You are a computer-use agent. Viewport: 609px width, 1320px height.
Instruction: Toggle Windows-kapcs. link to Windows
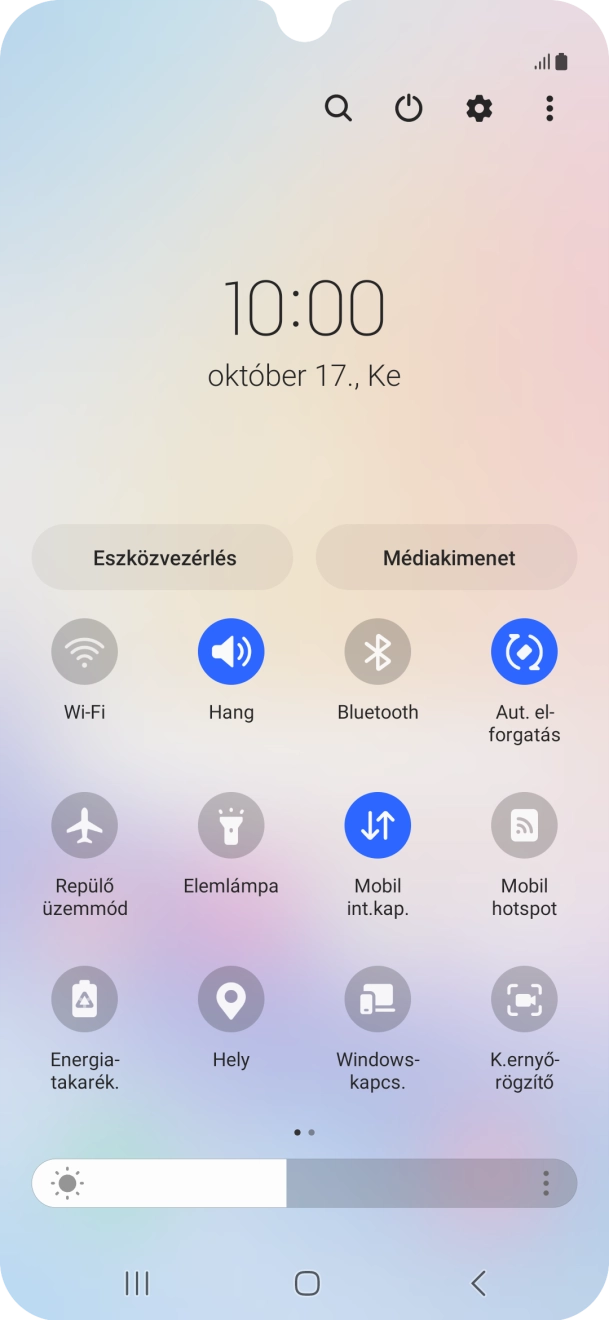[x=377, y=999]
